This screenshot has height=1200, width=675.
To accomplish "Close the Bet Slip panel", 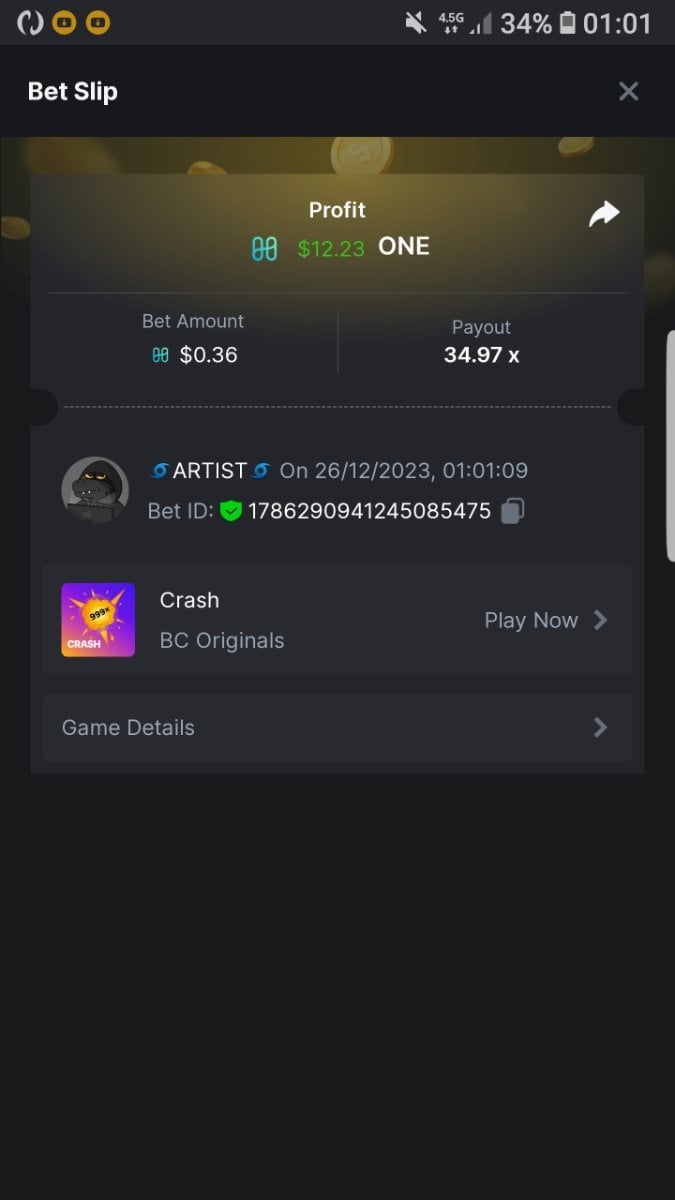I will [628, 92].
